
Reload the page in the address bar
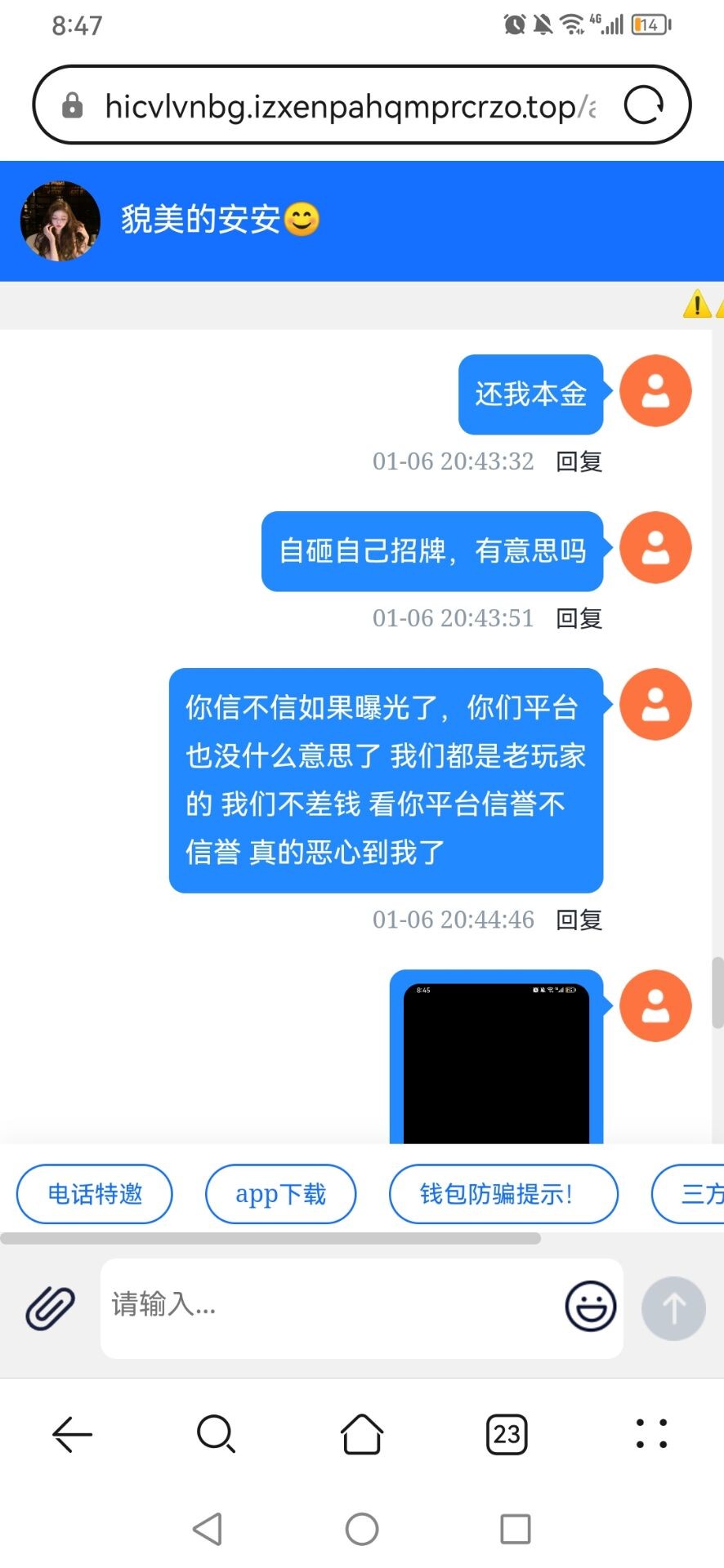pyautogui.click(x=644, y=105)
